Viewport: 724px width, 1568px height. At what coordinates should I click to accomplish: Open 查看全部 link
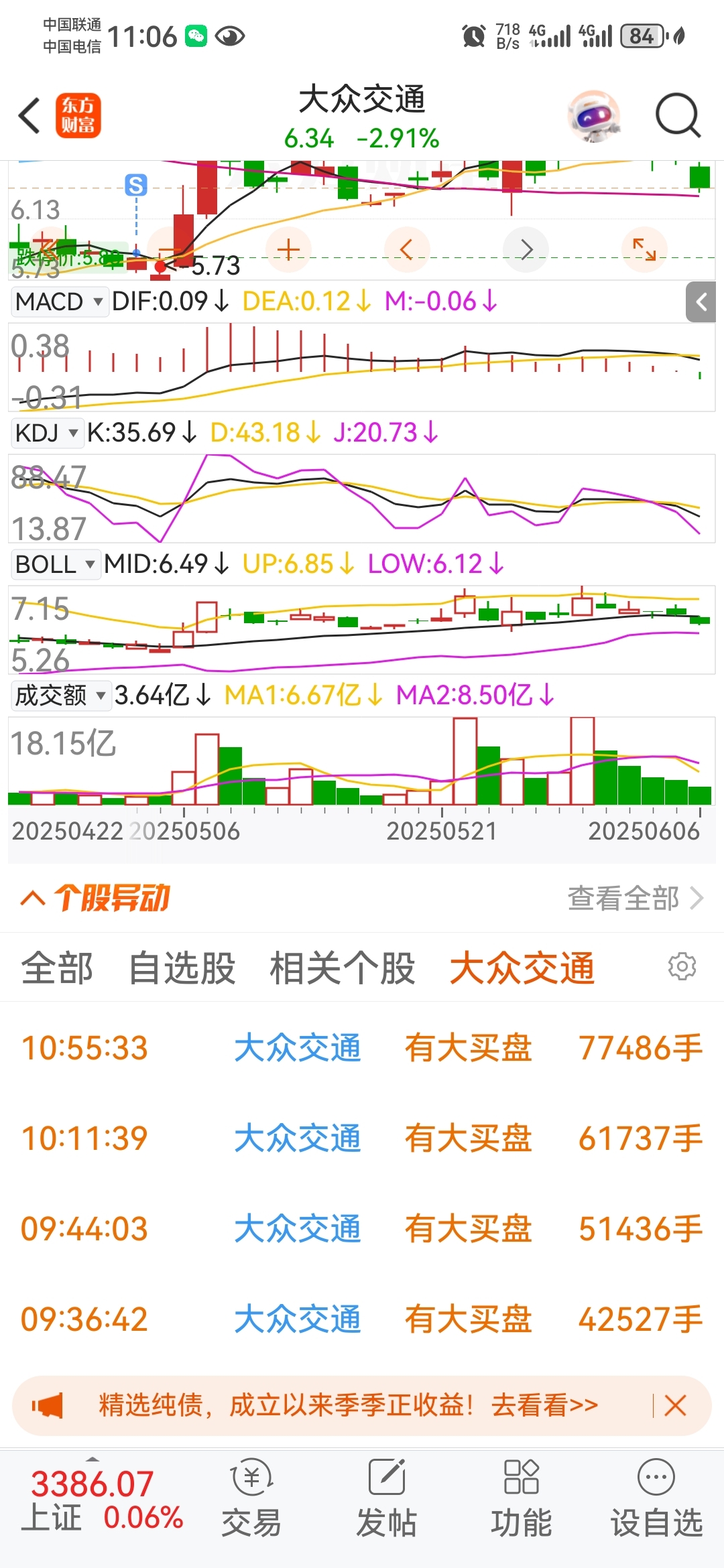coord(634,898)
